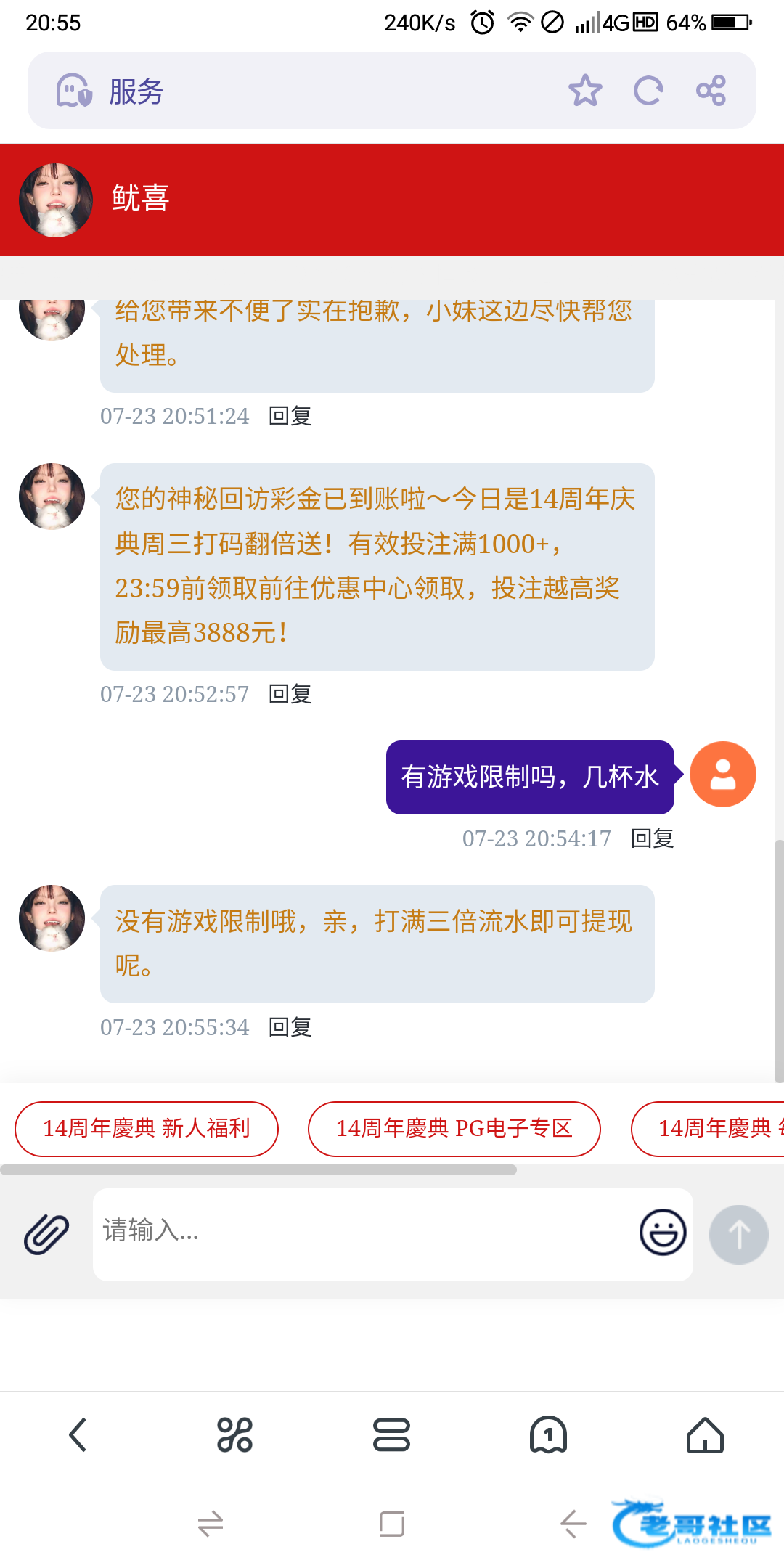
Task: Attach a file with the paperclip
Action: (x=46, y=1234)
